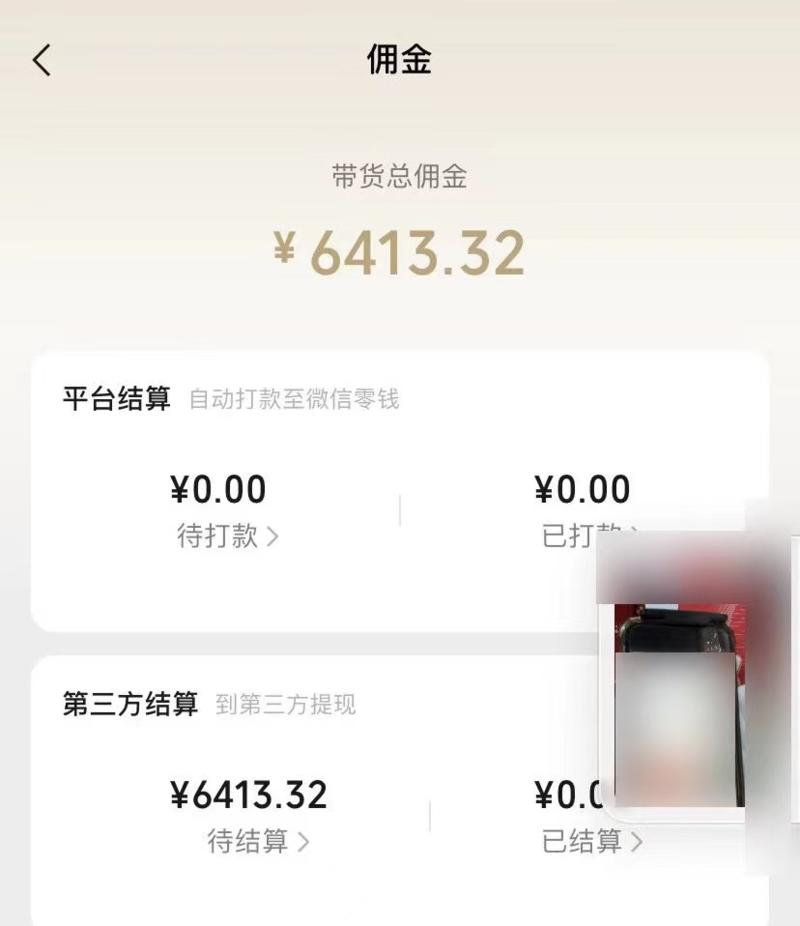
Task: Expand the 待打款 chevron
Action: pyautogui.click(x=274, y=538)
